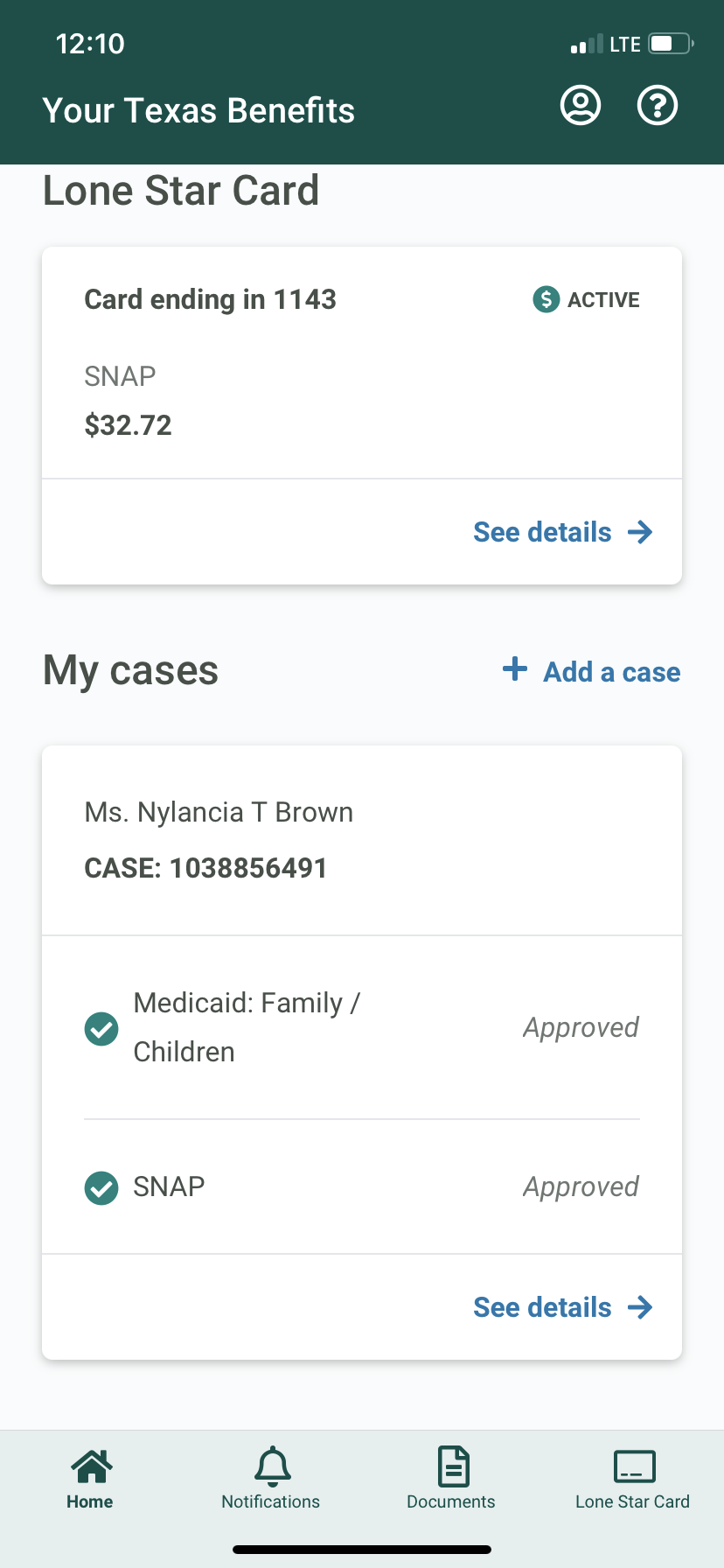Image resolution: width=724 pixels, height=1568 pixels.
Task: See details for case 1038856491
Action: (x=563, y=1307)
